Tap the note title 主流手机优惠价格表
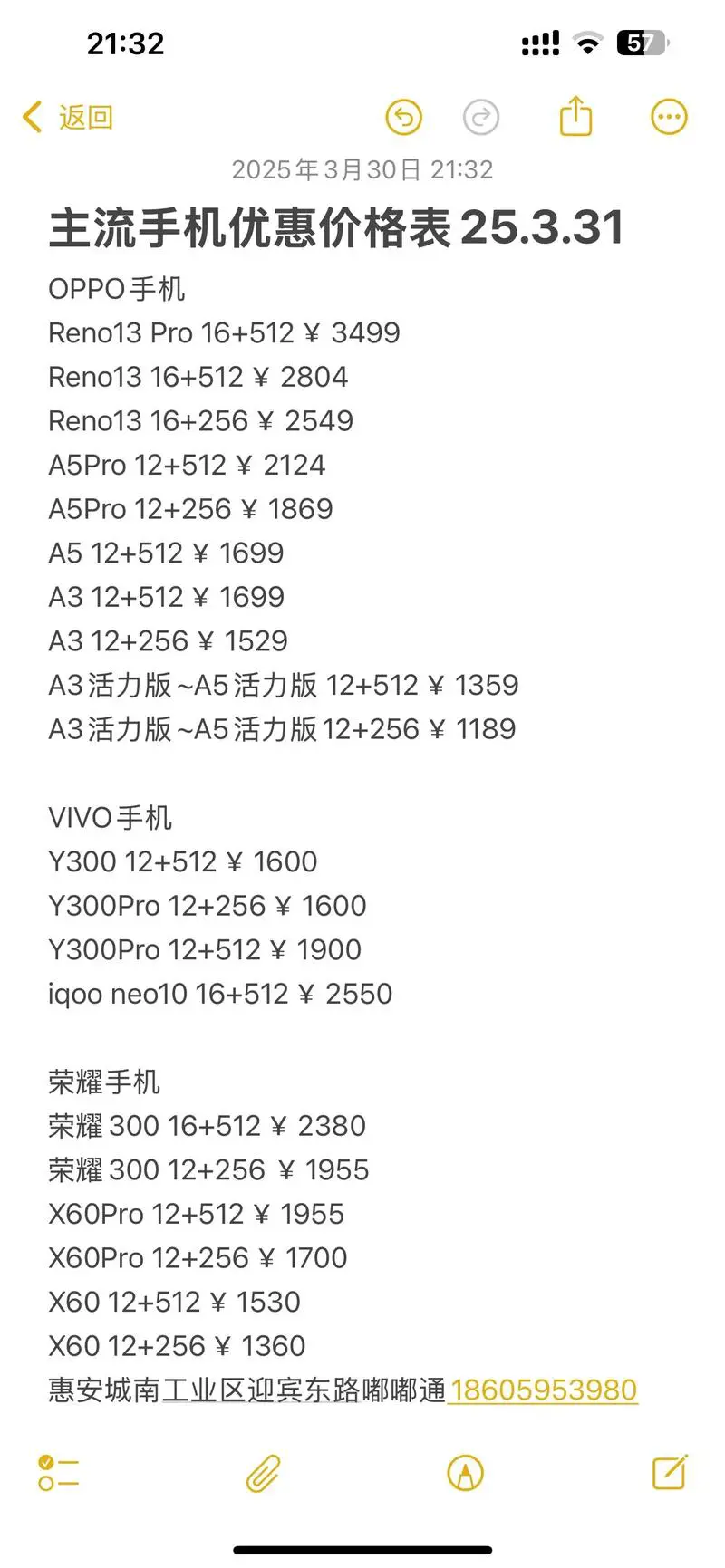The height and width of the screenshot is (1568, 725). [x=336, y=228]
